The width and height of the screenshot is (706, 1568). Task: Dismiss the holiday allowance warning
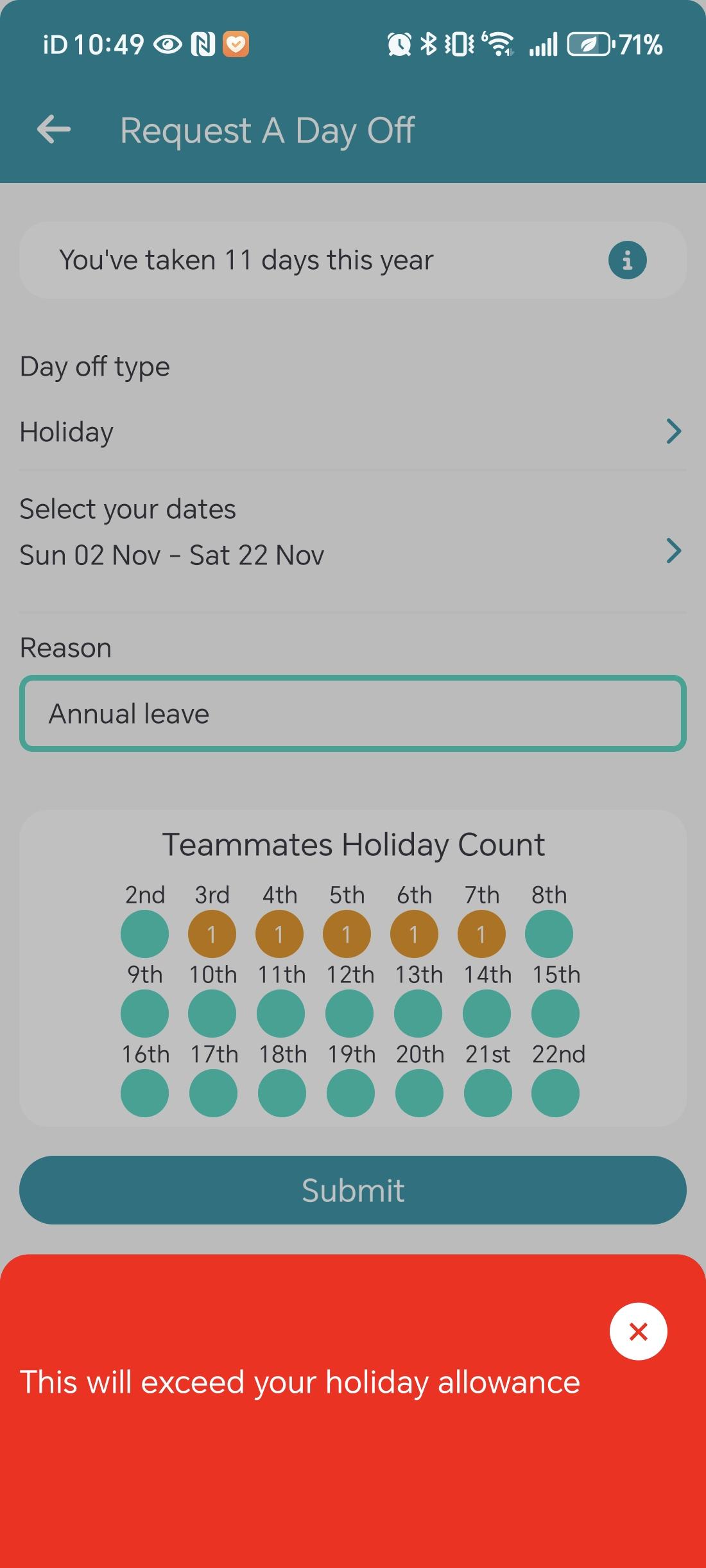[638, 1332]
